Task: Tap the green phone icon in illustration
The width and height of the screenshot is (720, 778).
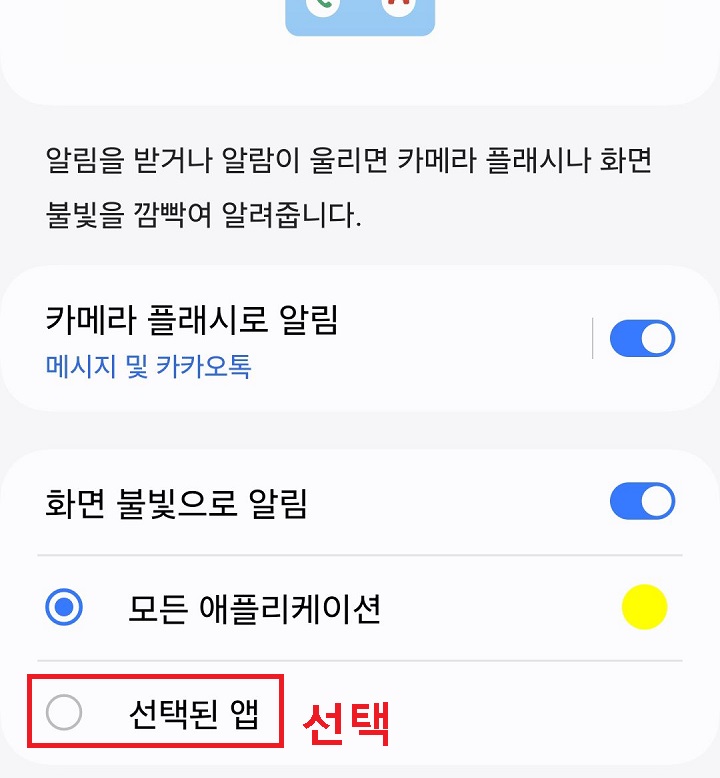Action: [322, 8]
